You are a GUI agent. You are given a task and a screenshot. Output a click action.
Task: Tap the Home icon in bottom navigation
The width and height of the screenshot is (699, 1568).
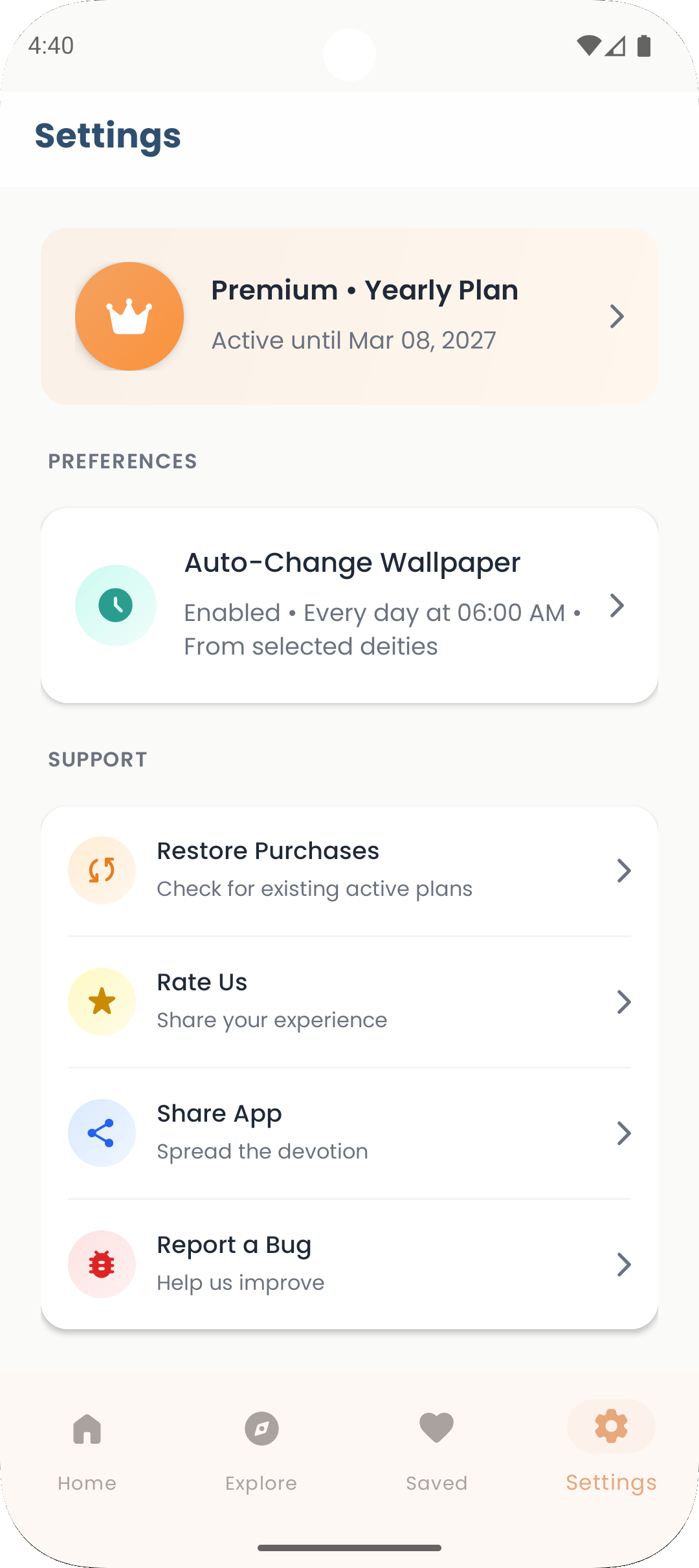coord(87,1427)
